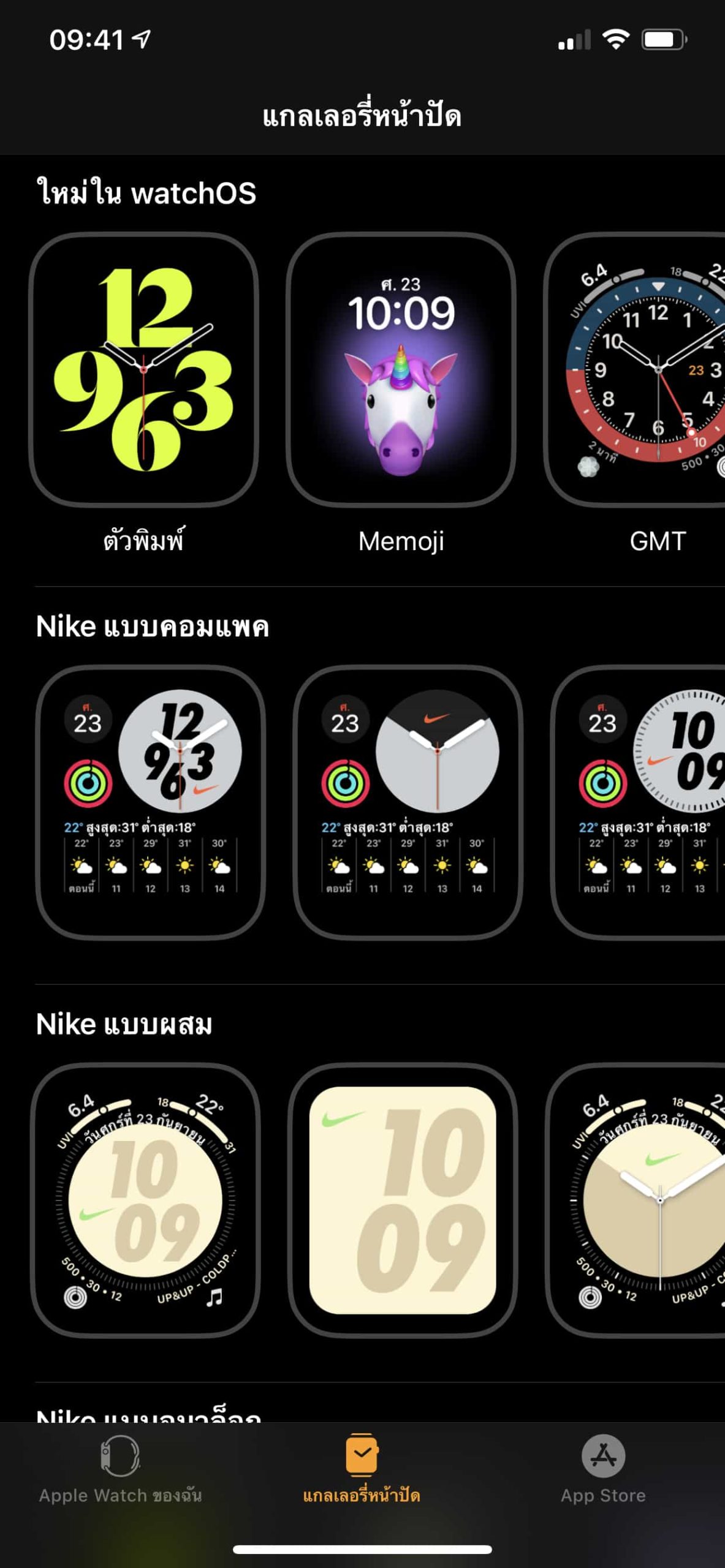Choose Nike compact face with 12-9-6-3 dial
725x1568 pixels.
151,802
